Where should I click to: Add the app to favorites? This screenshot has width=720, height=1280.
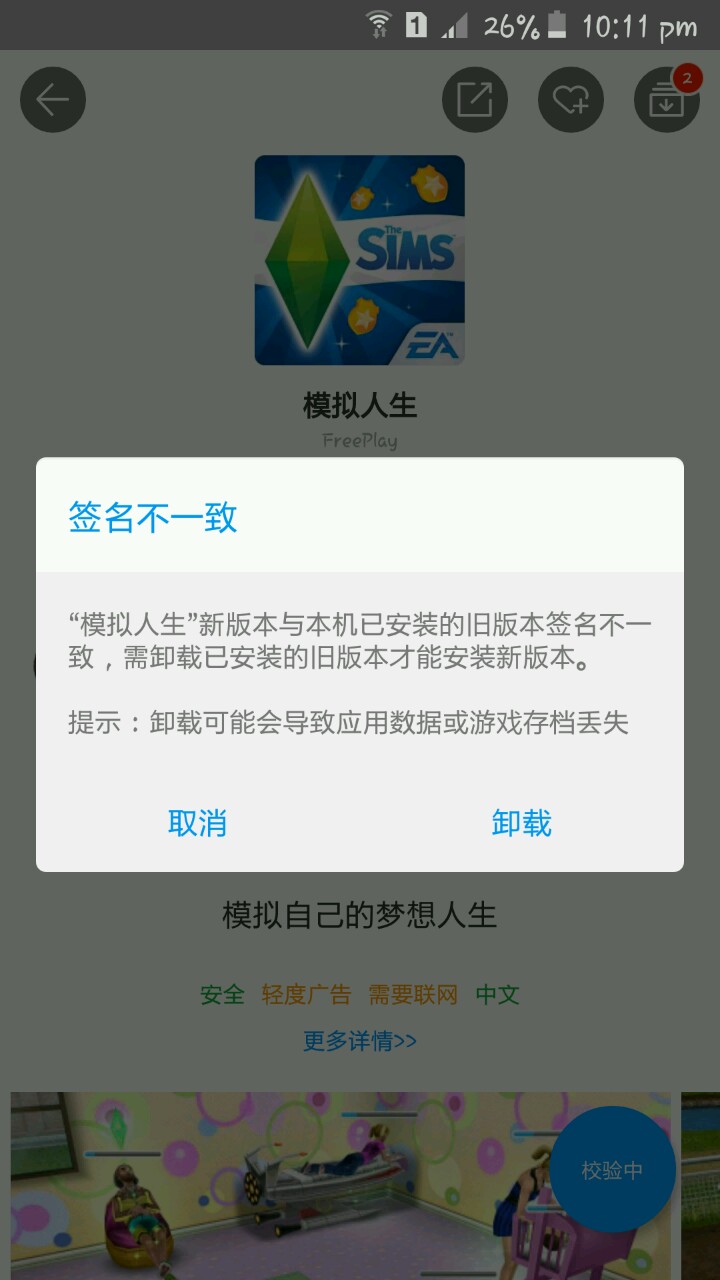coord(571,99)
